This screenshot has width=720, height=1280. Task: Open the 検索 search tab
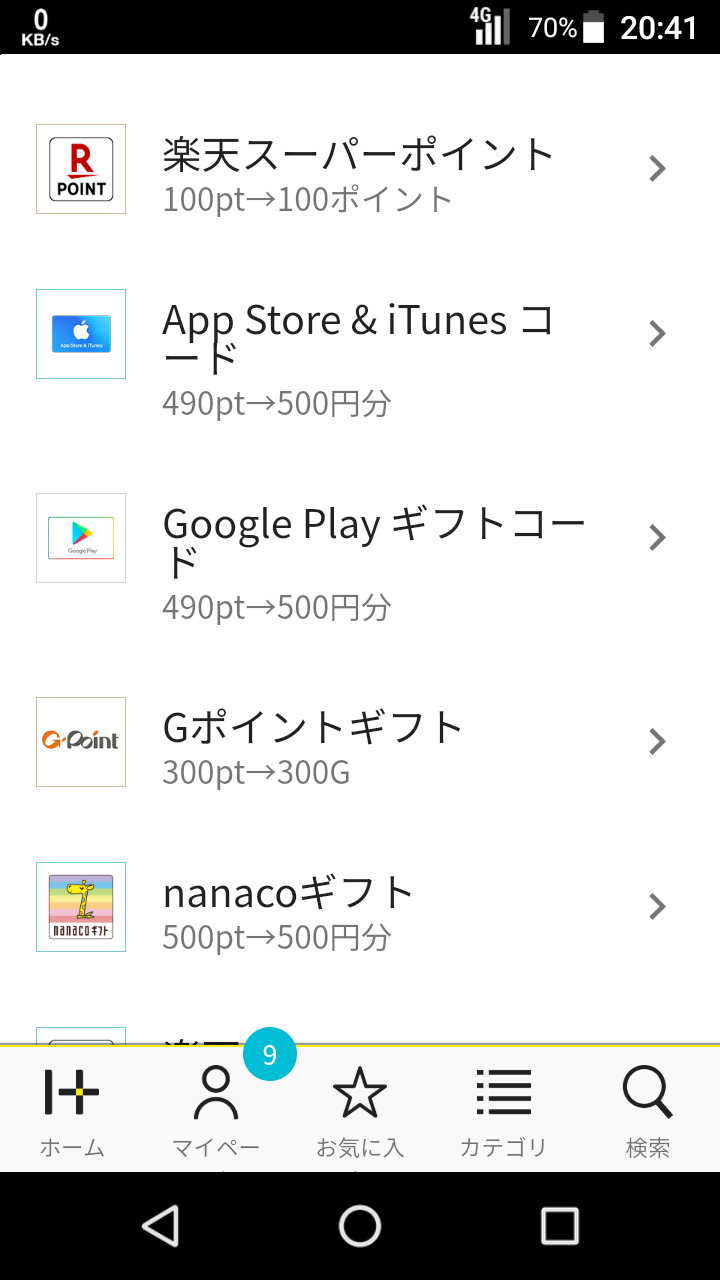pos(647,1110)
